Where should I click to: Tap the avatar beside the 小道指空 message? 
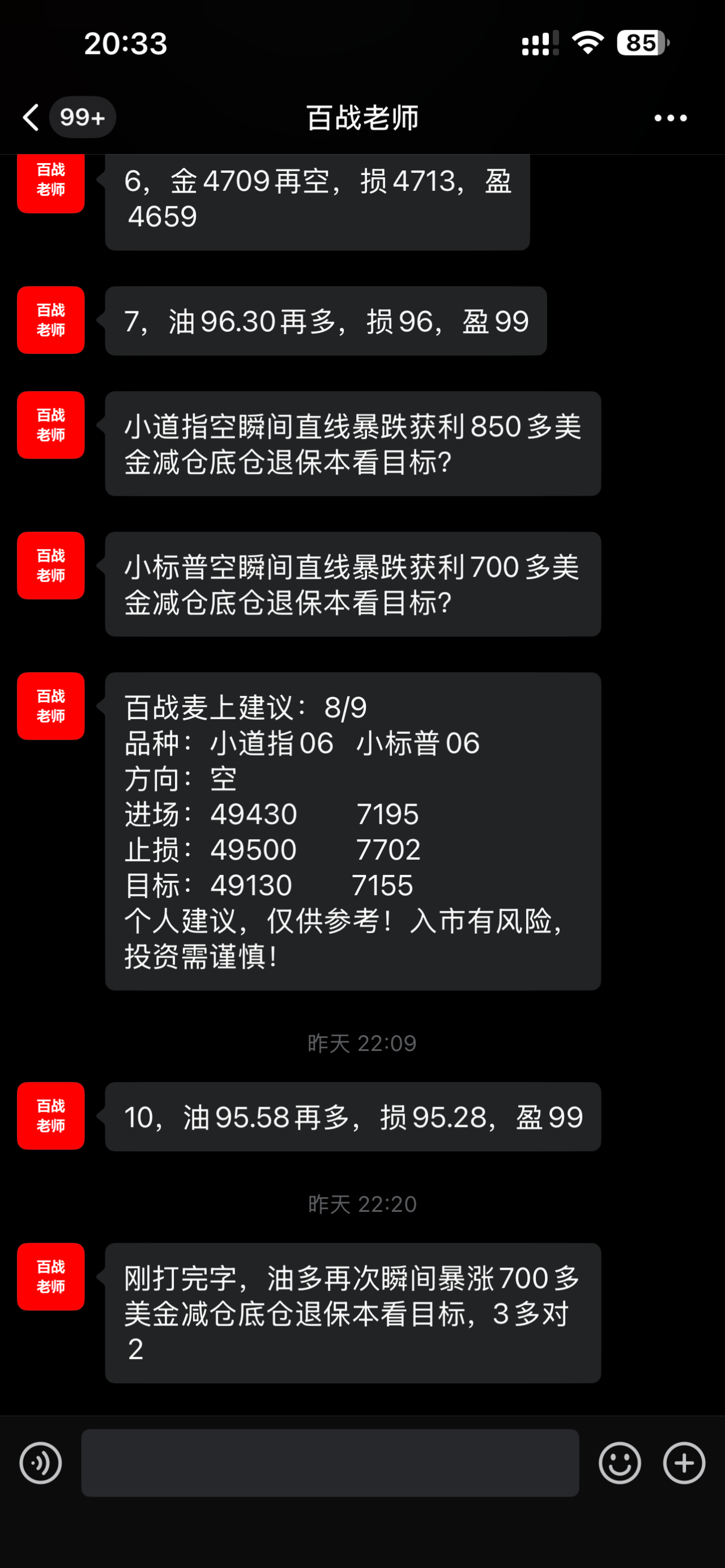click(x=50, y=426)
